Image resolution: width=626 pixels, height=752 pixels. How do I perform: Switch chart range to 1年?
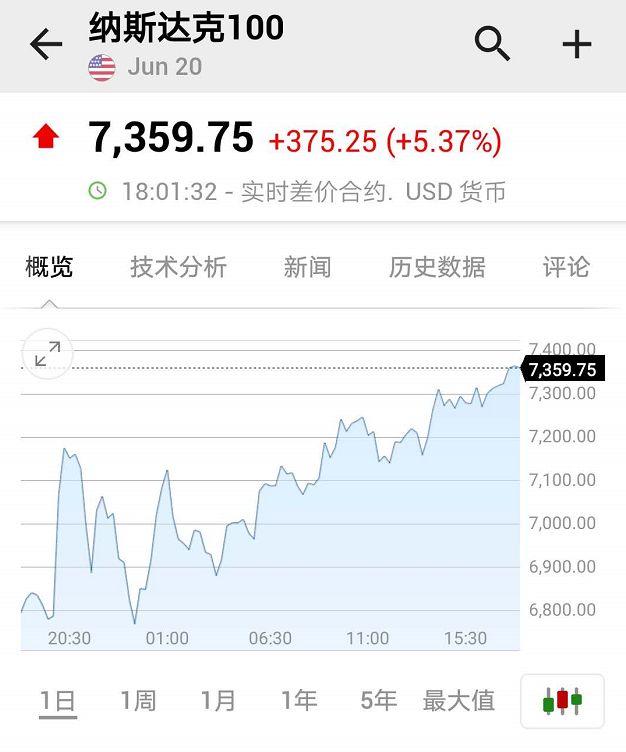point(298,701)
